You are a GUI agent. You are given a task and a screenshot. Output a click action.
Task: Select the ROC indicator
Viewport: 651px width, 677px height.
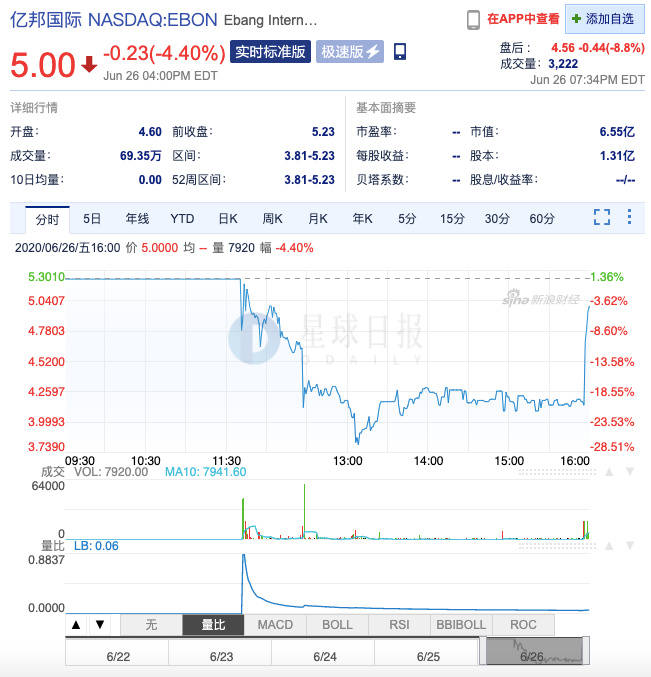point(523,625)
